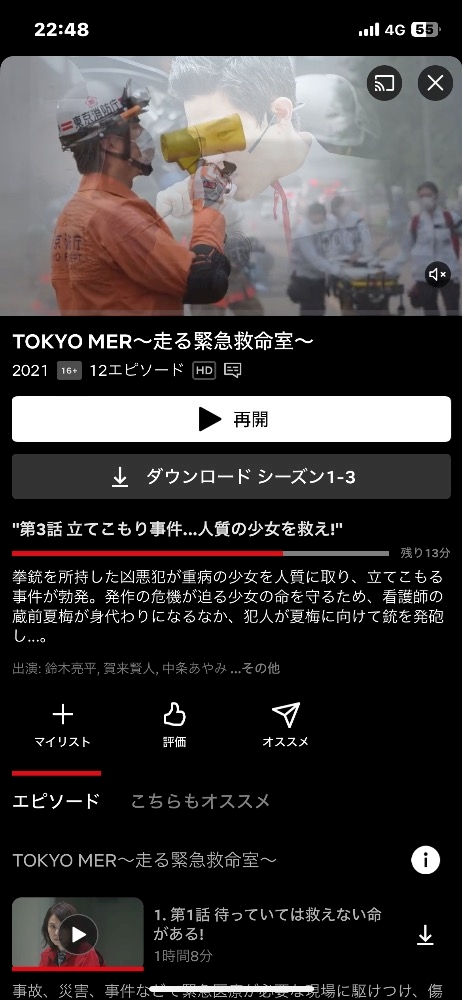Share the show via オススメ
Screen dimensions: 462x1000
[x=286, y=726]
